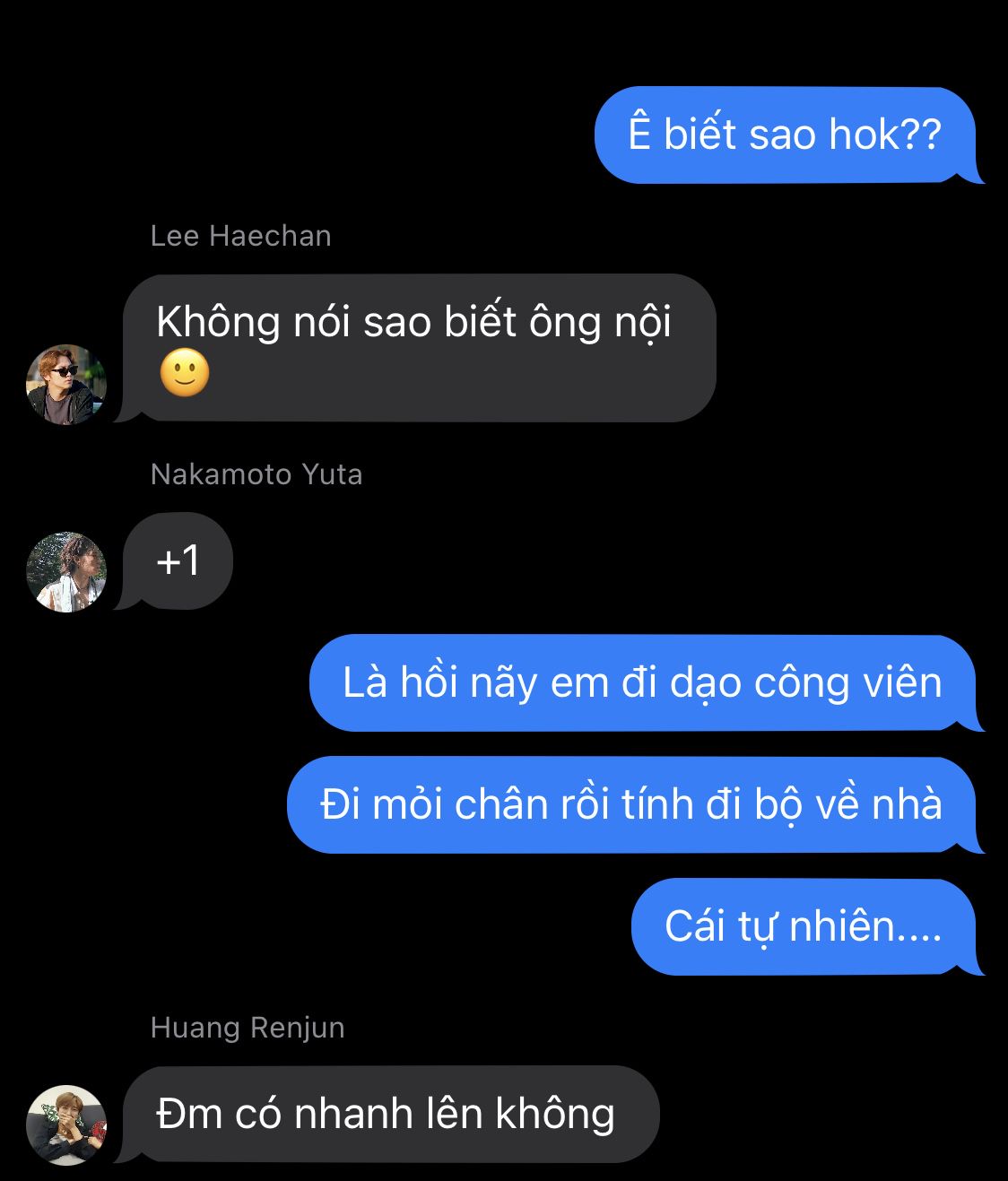Image resolution: width=1008 pixels, height=1181 pixels.
Task: Open Lee Haechan's profile picture
Action: pos(66,385)
